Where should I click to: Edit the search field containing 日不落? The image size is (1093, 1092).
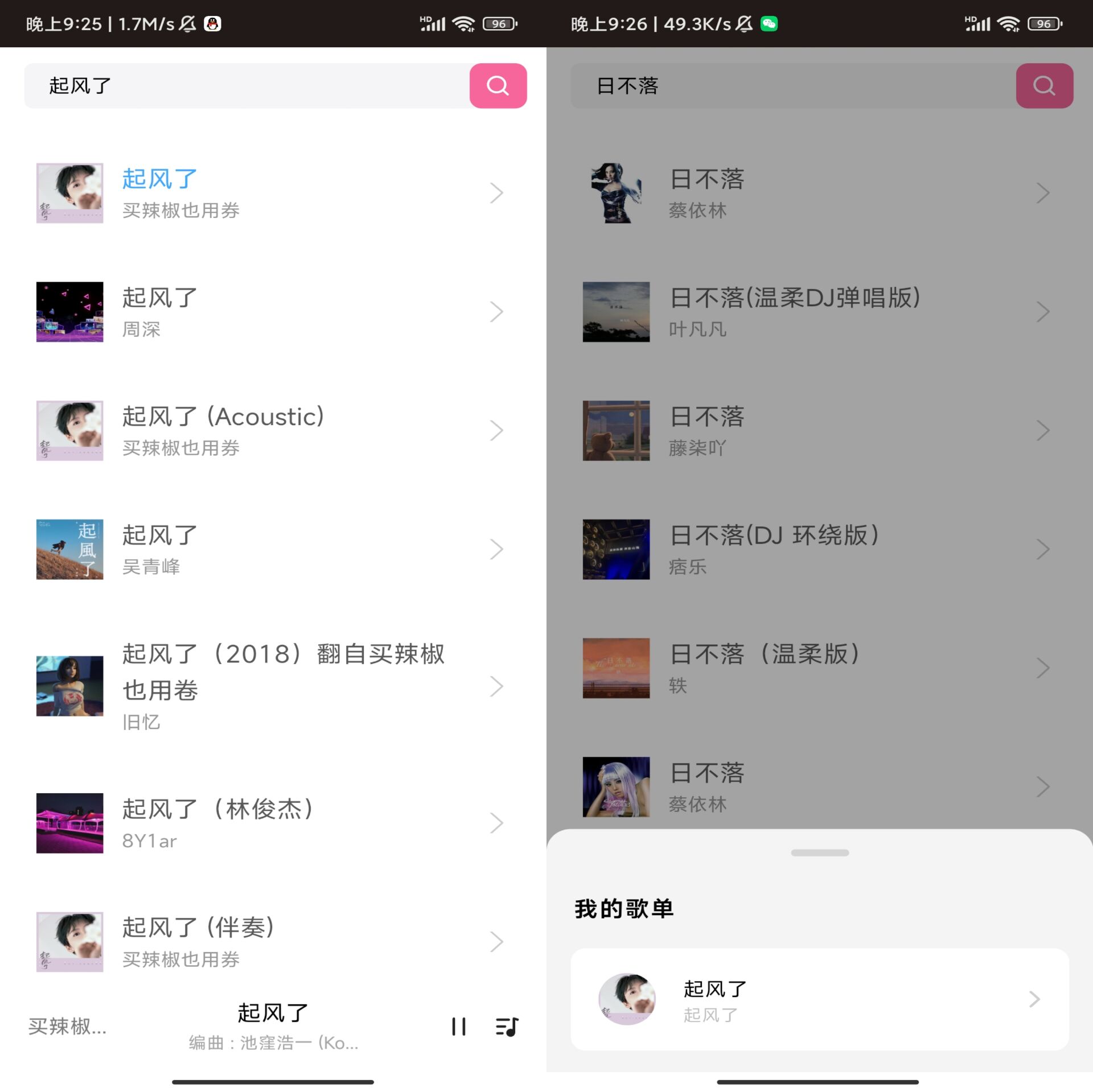point(791,85)
